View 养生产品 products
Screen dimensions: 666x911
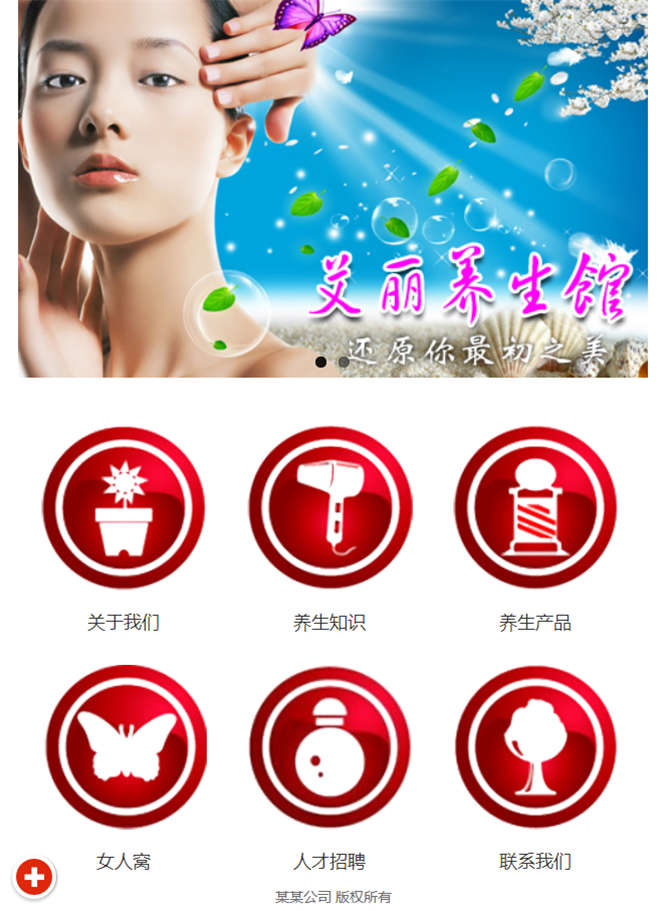(535, 507)
